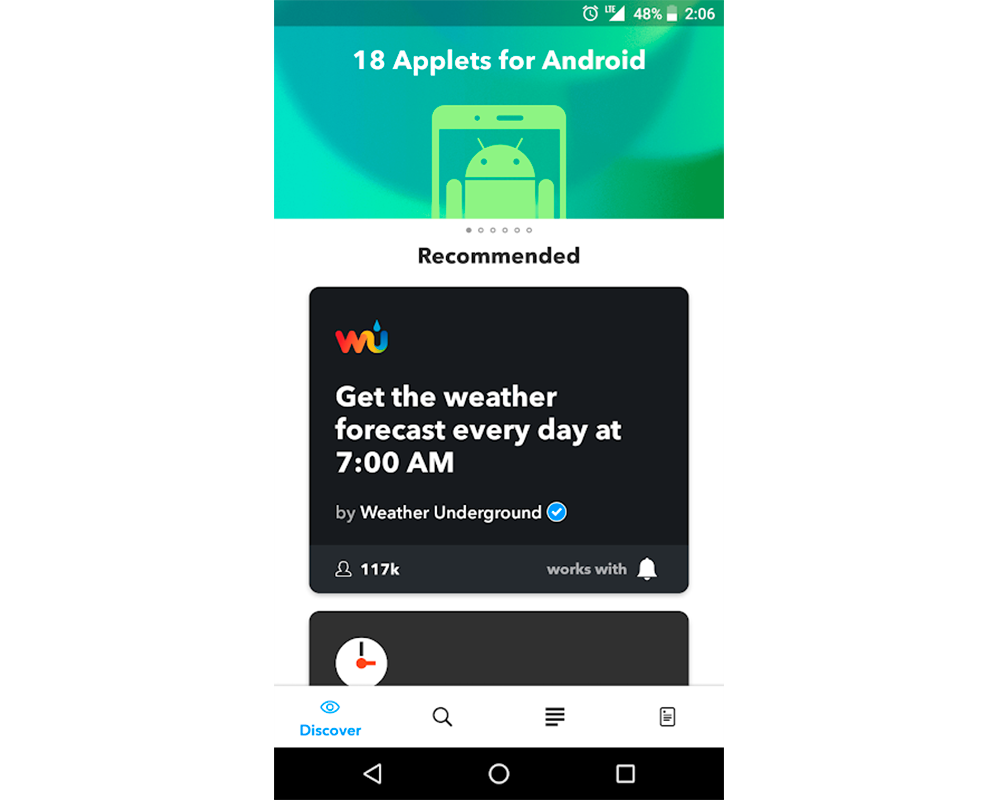Go back with the system back button
1000x800 pixels.
click(x=373, y=774)
